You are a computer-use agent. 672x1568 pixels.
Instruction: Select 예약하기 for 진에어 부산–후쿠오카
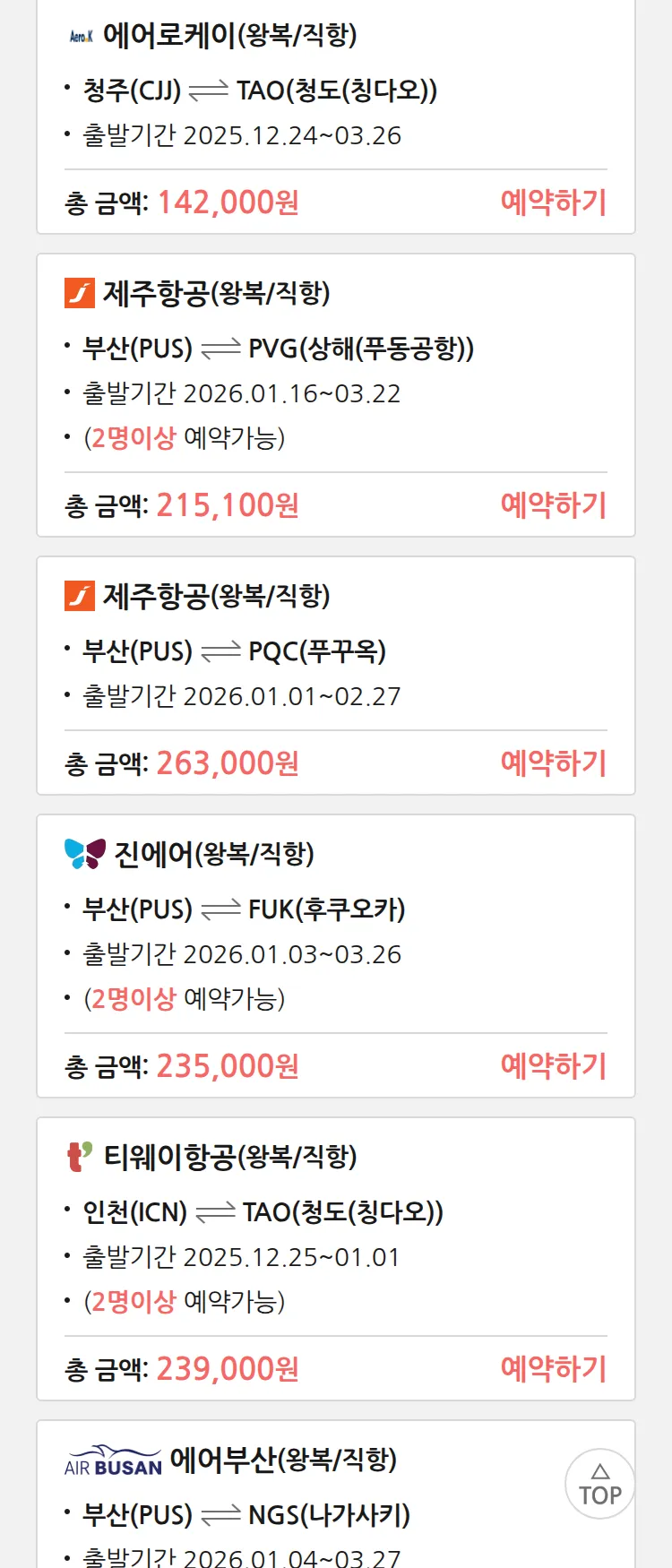[553, 1066]
